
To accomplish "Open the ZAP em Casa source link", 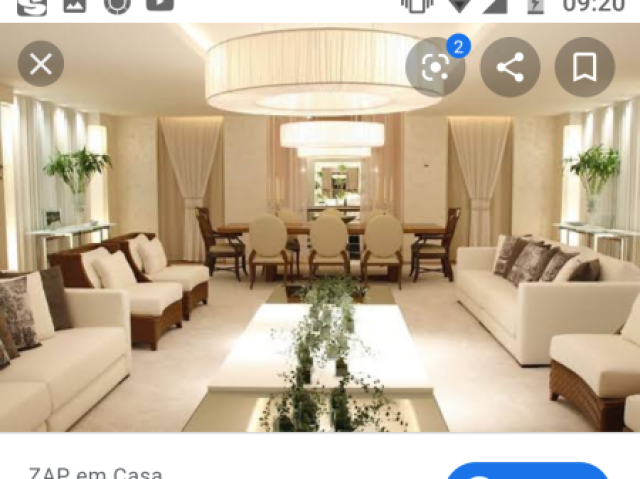I will tap(95, 473).
